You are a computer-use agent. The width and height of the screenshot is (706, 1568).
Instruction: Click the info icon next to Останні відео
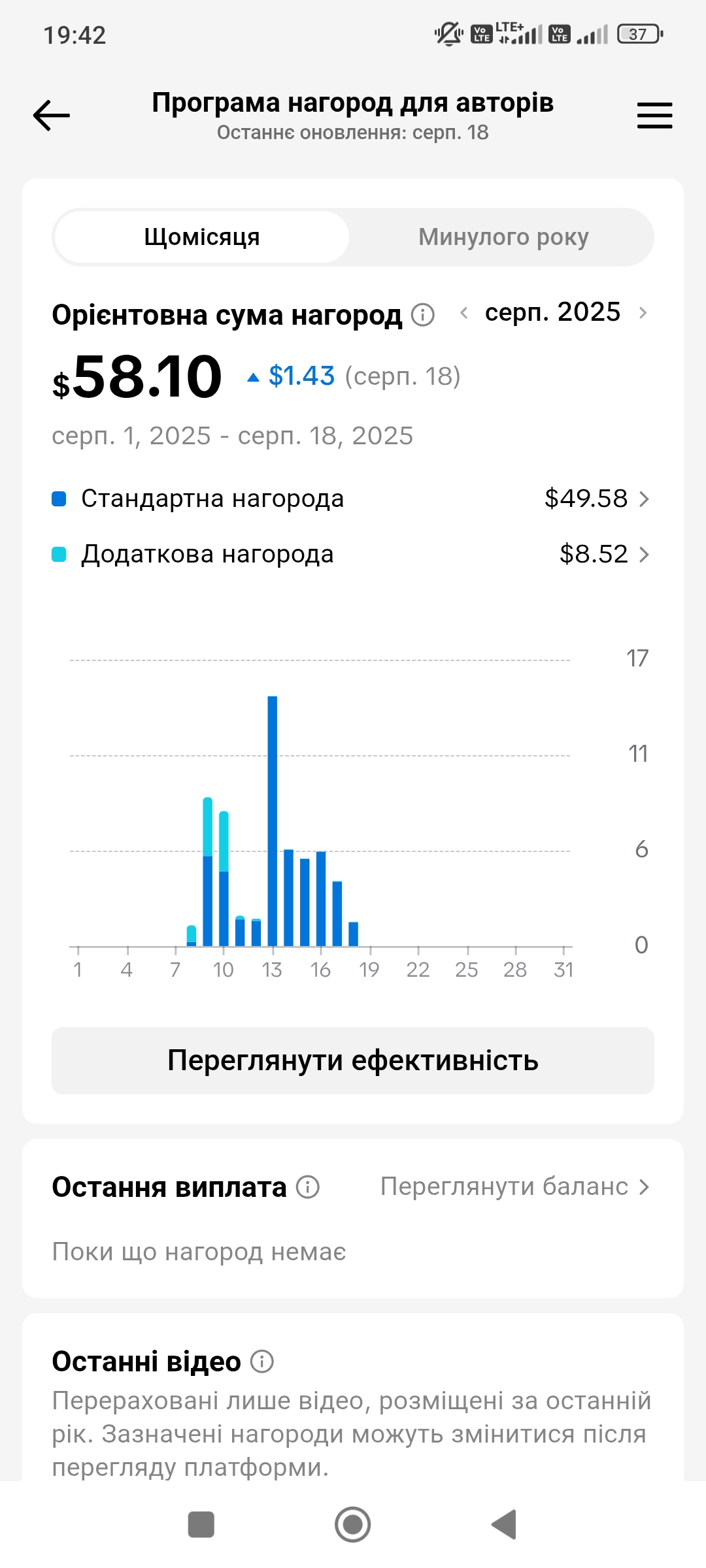261,1362
